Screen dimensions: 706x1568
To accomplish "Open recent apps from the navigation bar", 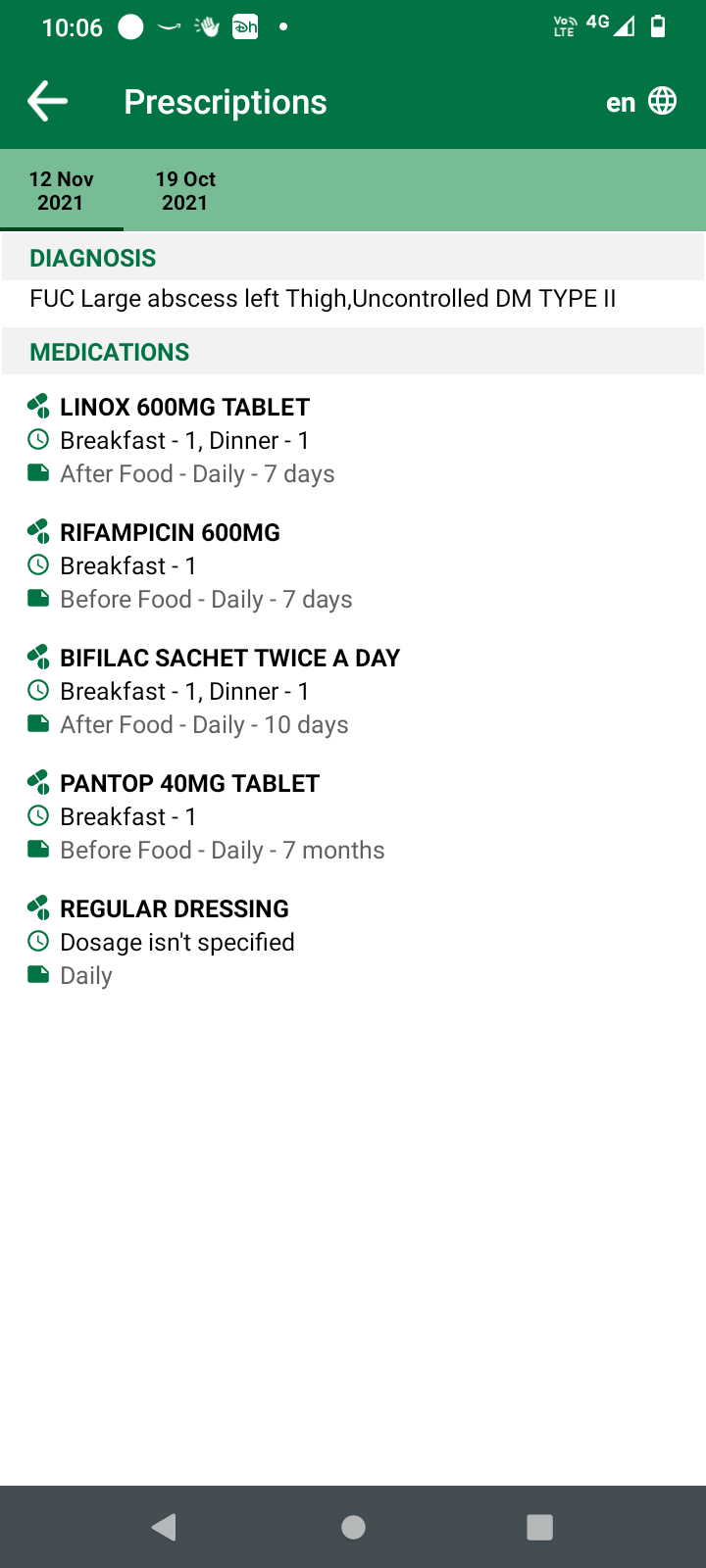I will (539, 1527).
